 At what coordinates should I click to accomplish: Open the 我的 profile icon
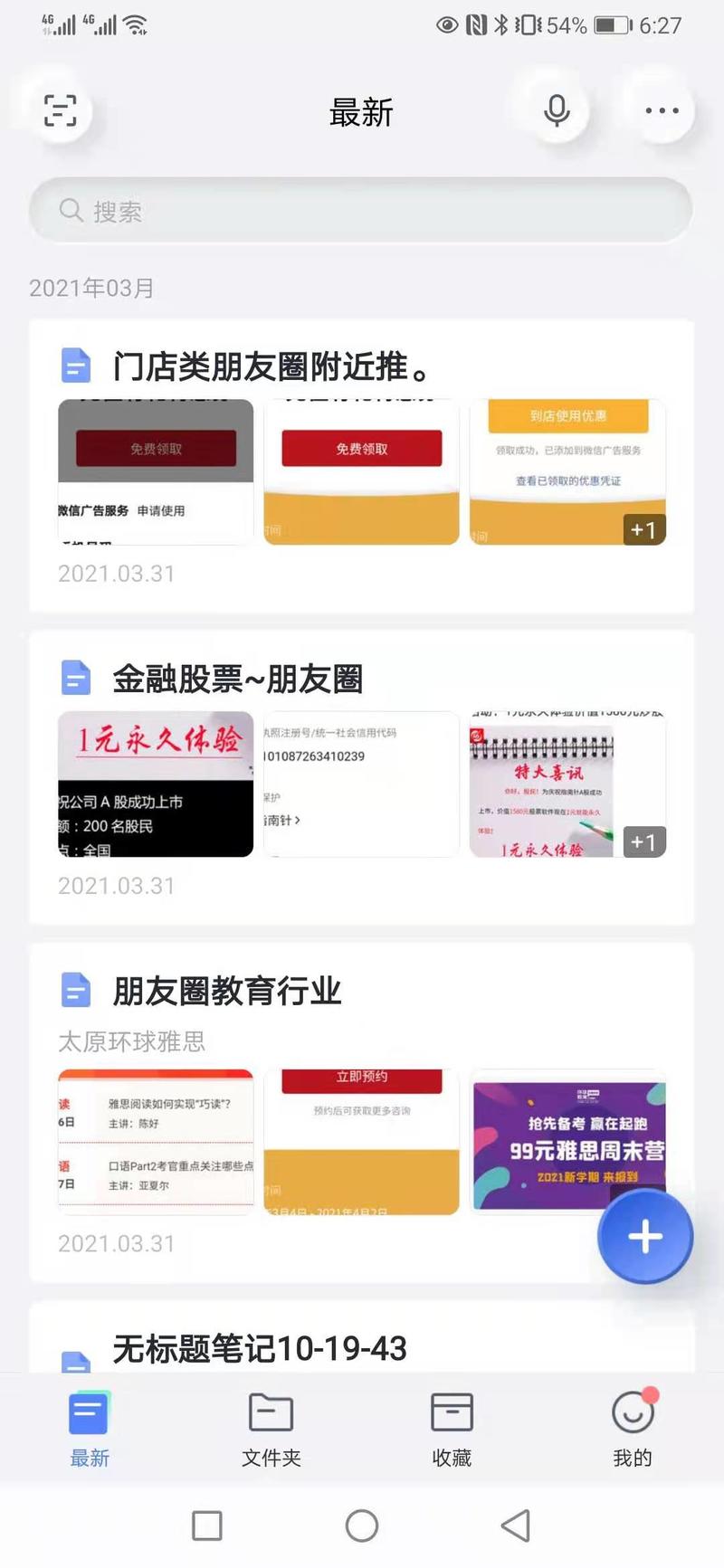click(x=632, y=1410)
